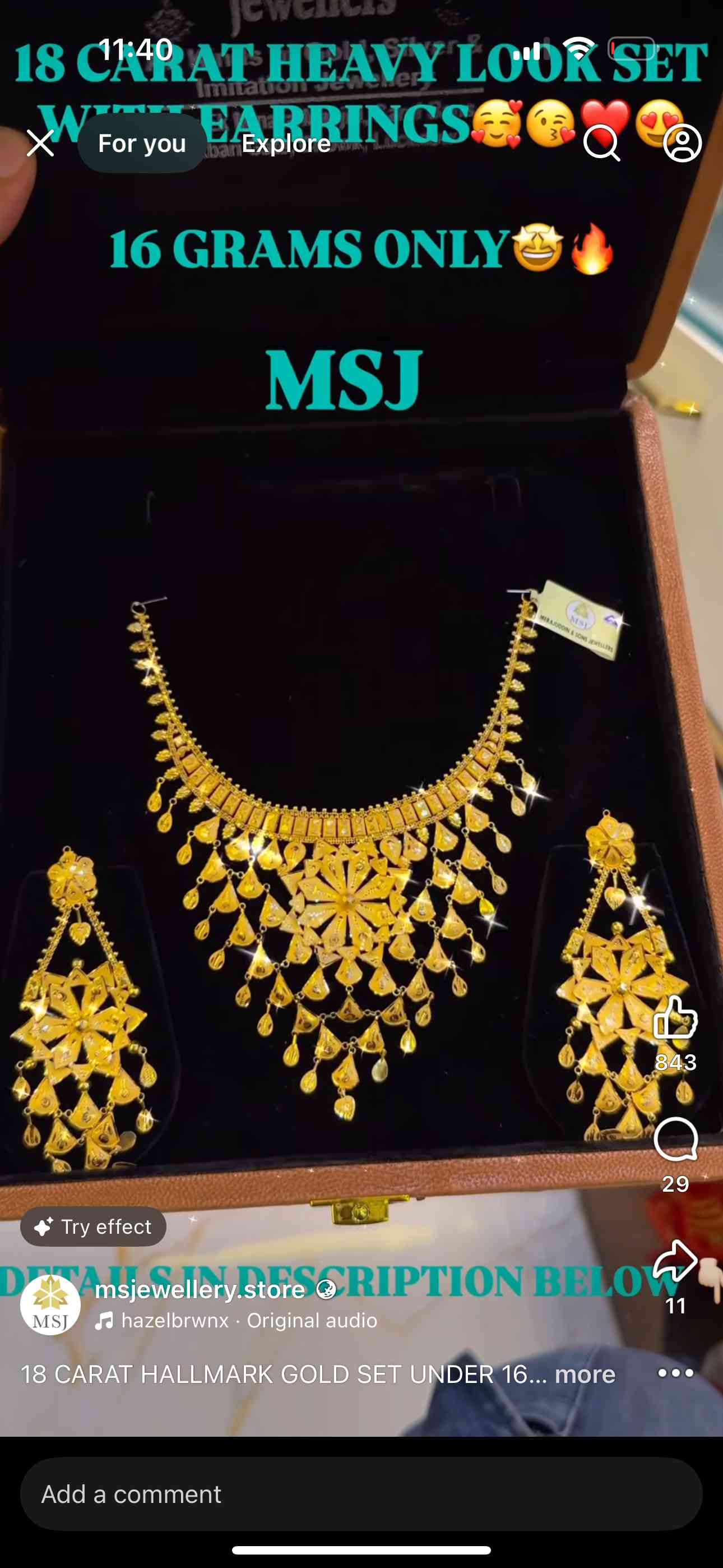Image resolution: width=723 pixels, height=1568 pixels.
Task: Open the comments on this reel
Action: [x=675, y=1140]
